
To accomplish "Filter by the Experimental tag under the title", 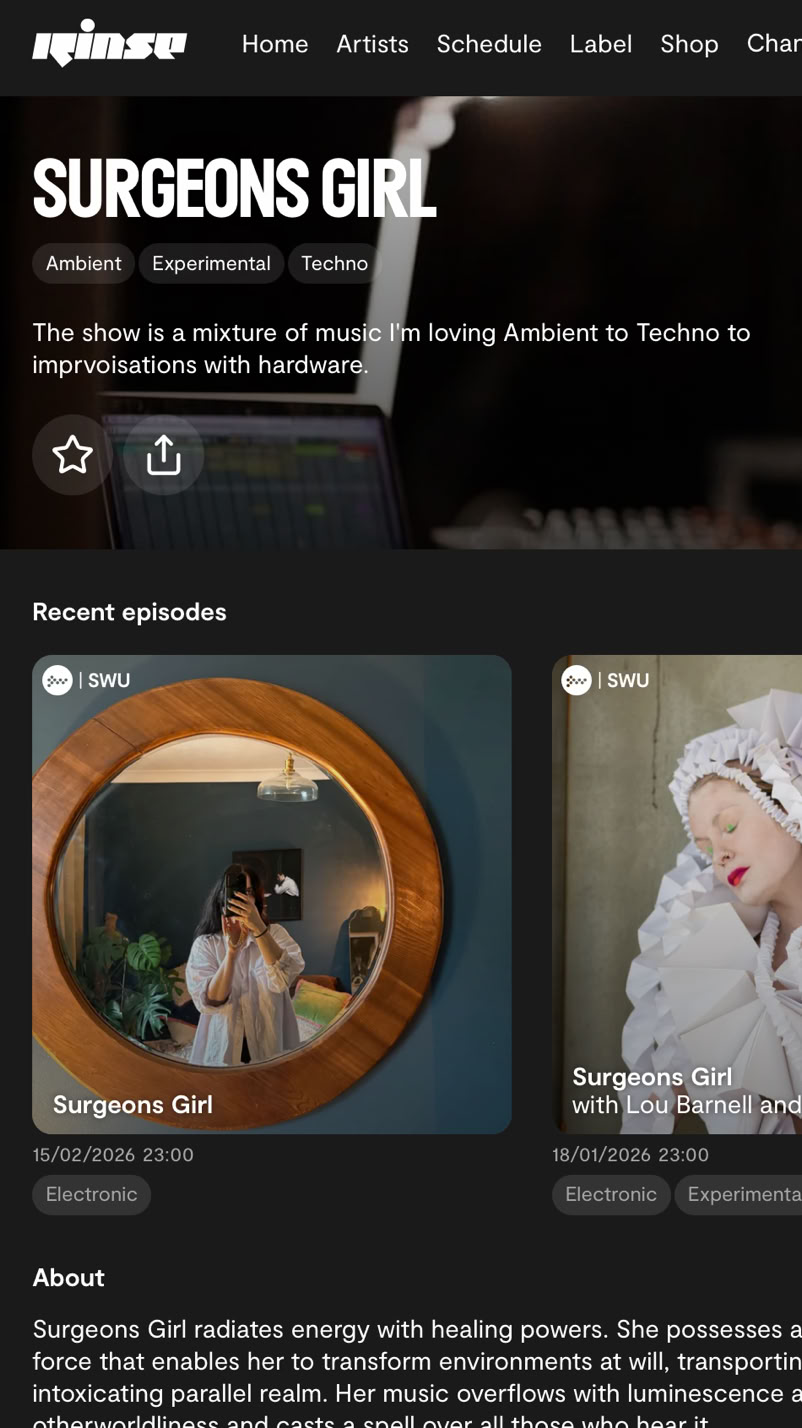I will (211, 263).
